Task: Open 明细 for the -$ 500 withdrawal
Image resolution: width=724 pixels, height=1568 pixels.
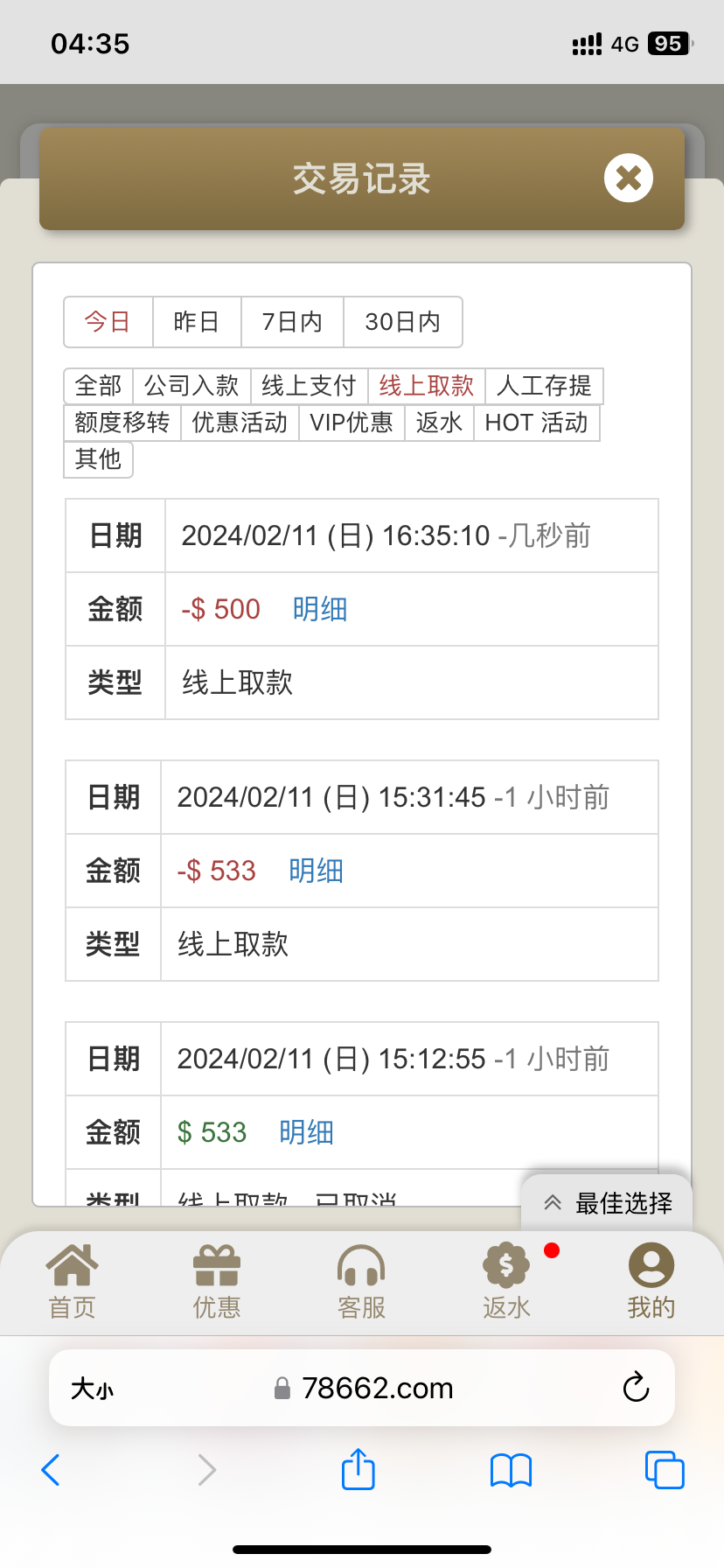Action: [x=320, y=609]
